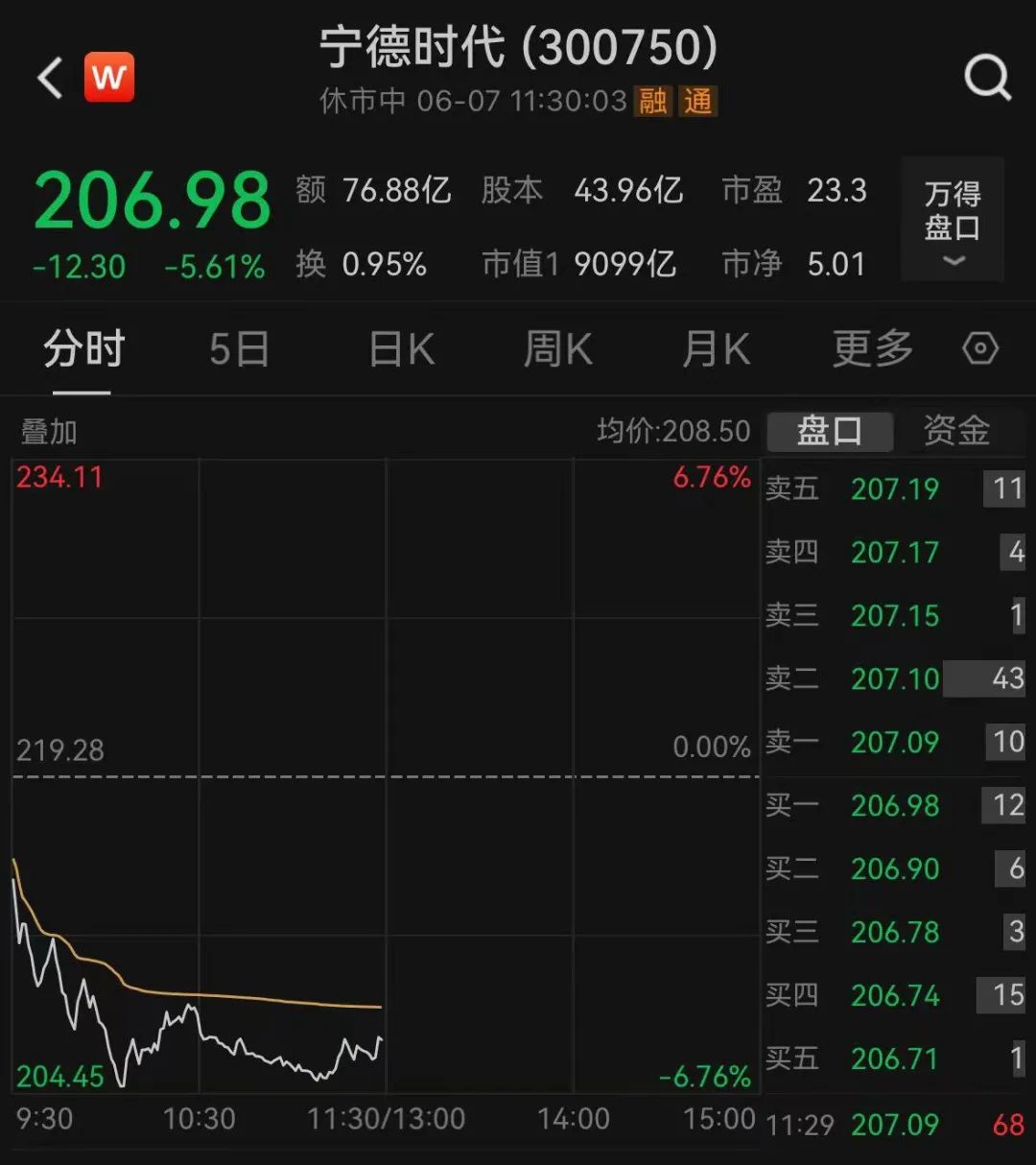Open the red W Wind logo button
Screen dimensions: 1036x1165
[x=109, y=77]
